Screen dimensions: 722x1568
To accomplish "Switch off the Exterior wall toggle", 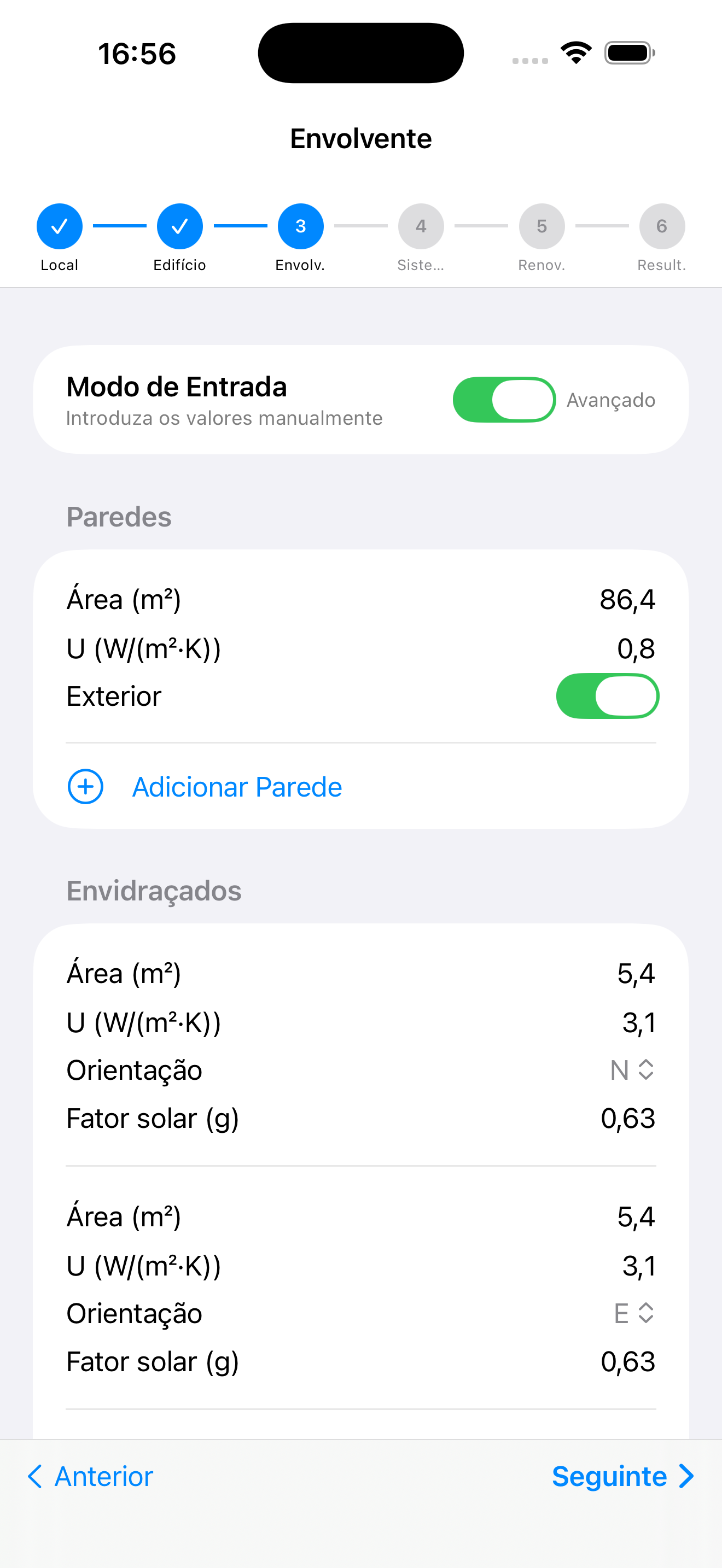I will [607, 696].
